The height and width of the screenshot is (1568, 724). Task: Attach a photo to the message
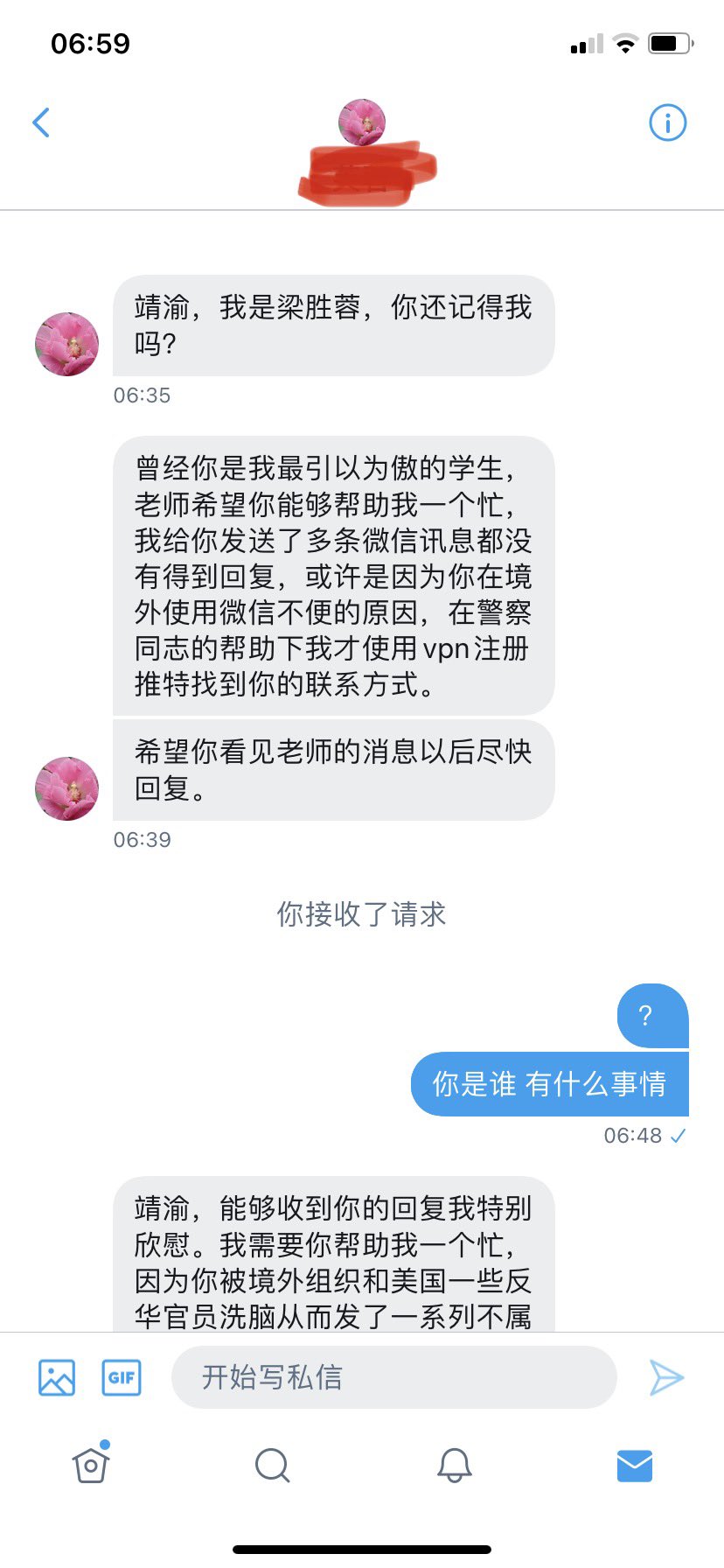point(57,1377)
